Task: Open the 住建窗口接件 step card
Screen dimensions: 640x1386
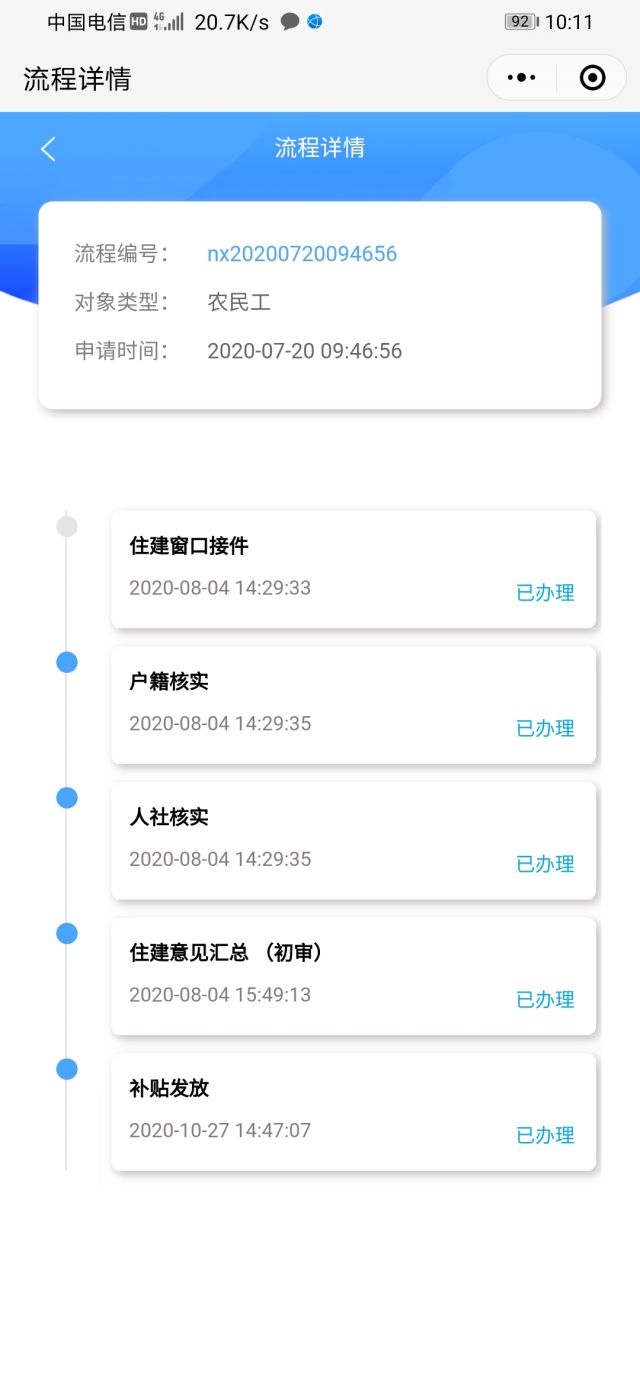Action: tap(353, 569)
